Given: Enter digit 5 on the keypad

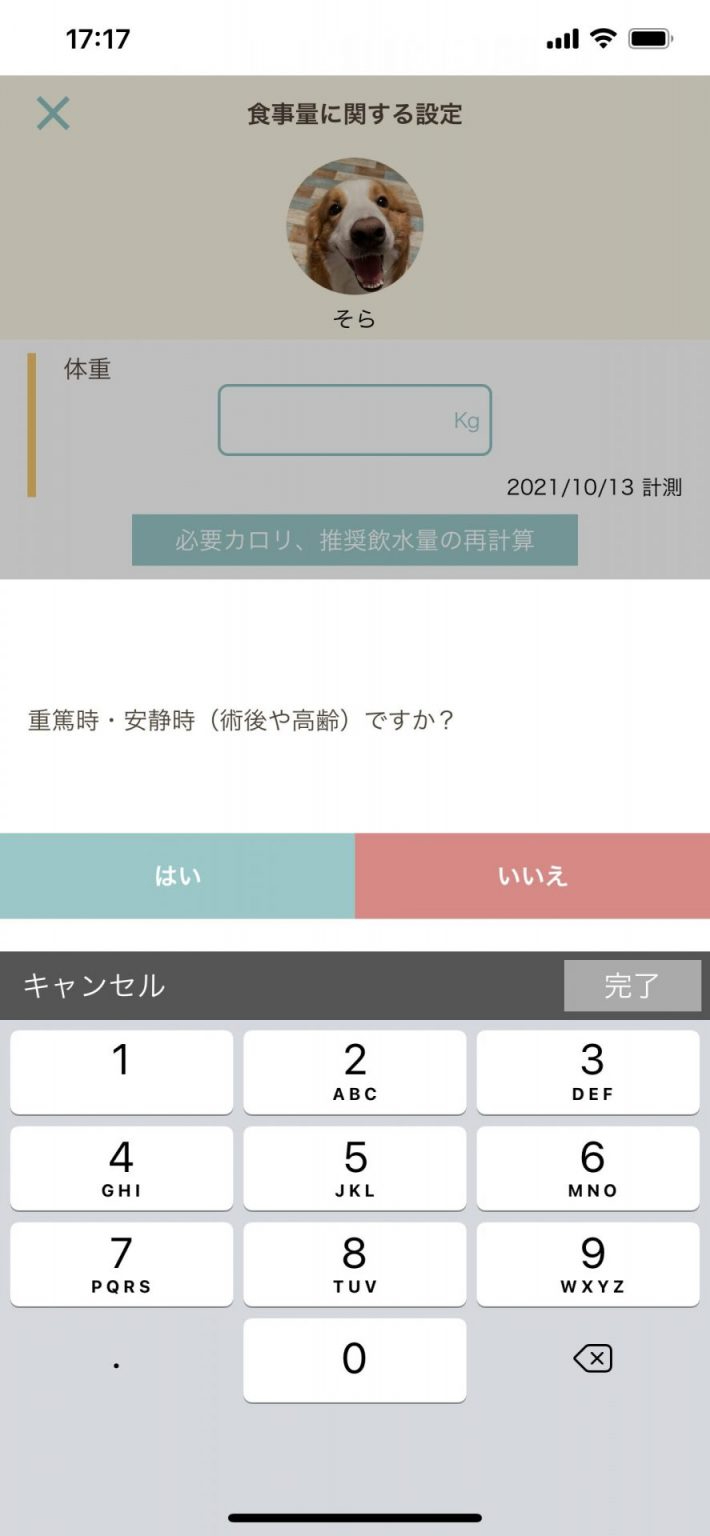Looking at the screenshot, I should 354,1167.
